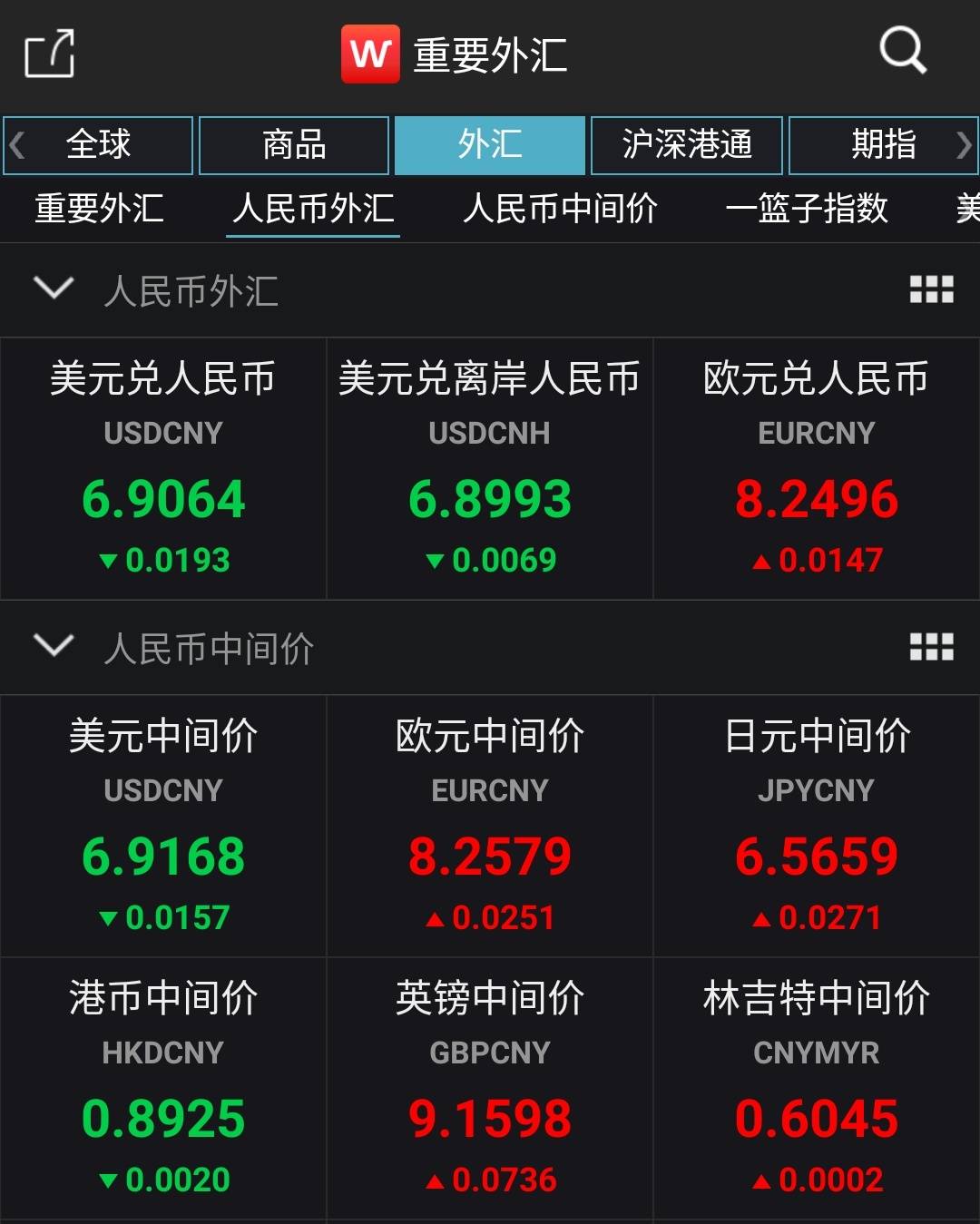Open 美元兑人民币 USDCNY quote
The height and width of the screenshot is (1224, 980).
pos(163,468)
